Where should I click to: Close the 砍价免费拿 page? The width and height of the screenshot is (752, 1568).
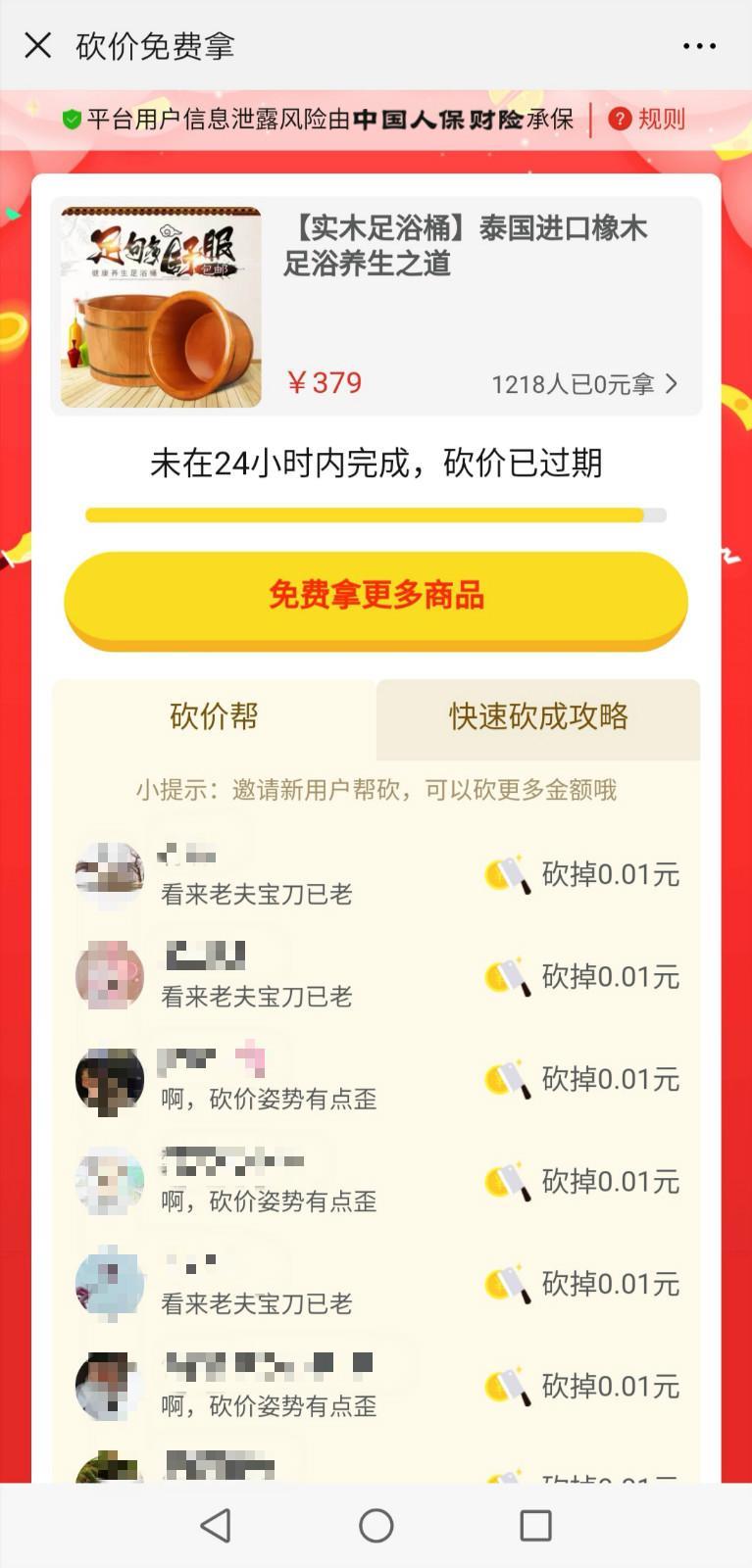(38, 45)
